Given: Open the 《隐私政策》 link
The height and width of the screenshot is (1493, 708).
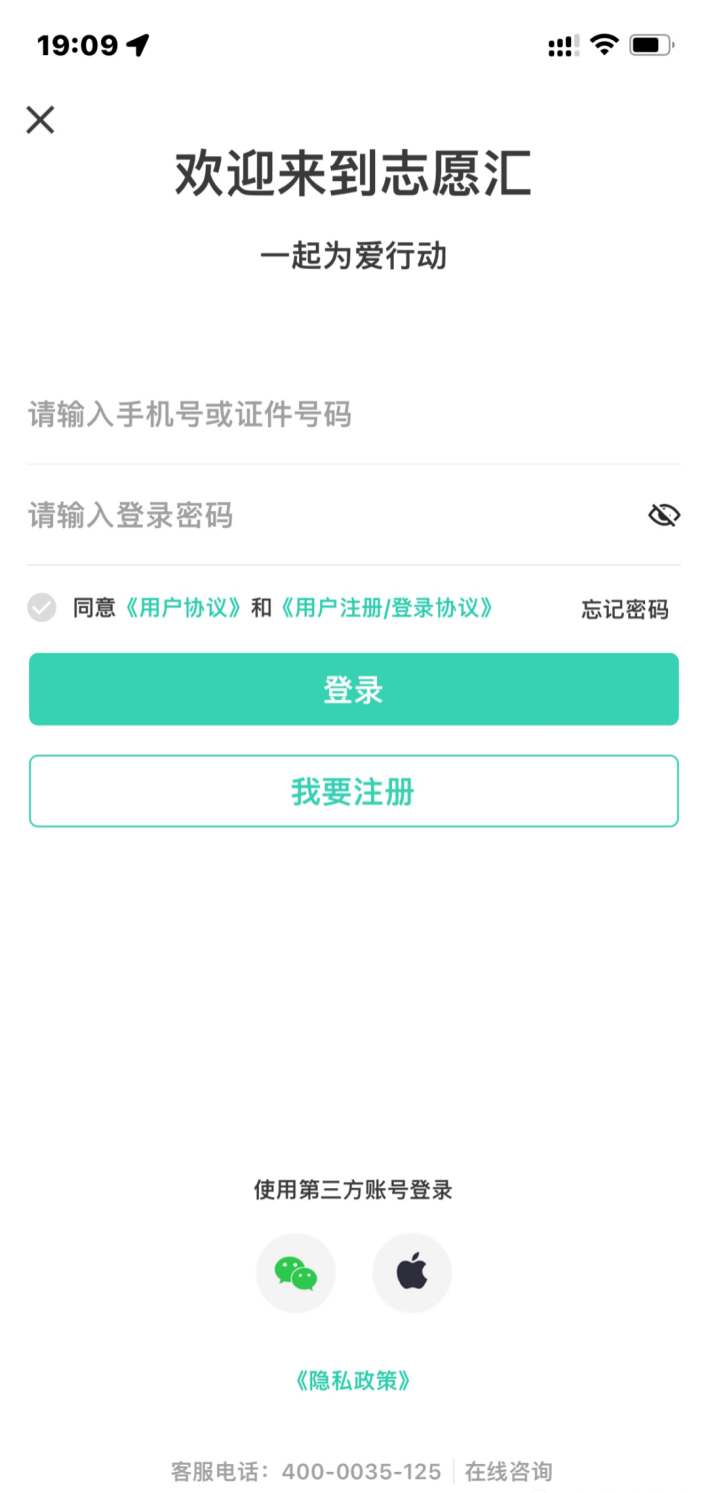Looking at the screenshot, I should pyautogui.click(x=353, y=1381).
